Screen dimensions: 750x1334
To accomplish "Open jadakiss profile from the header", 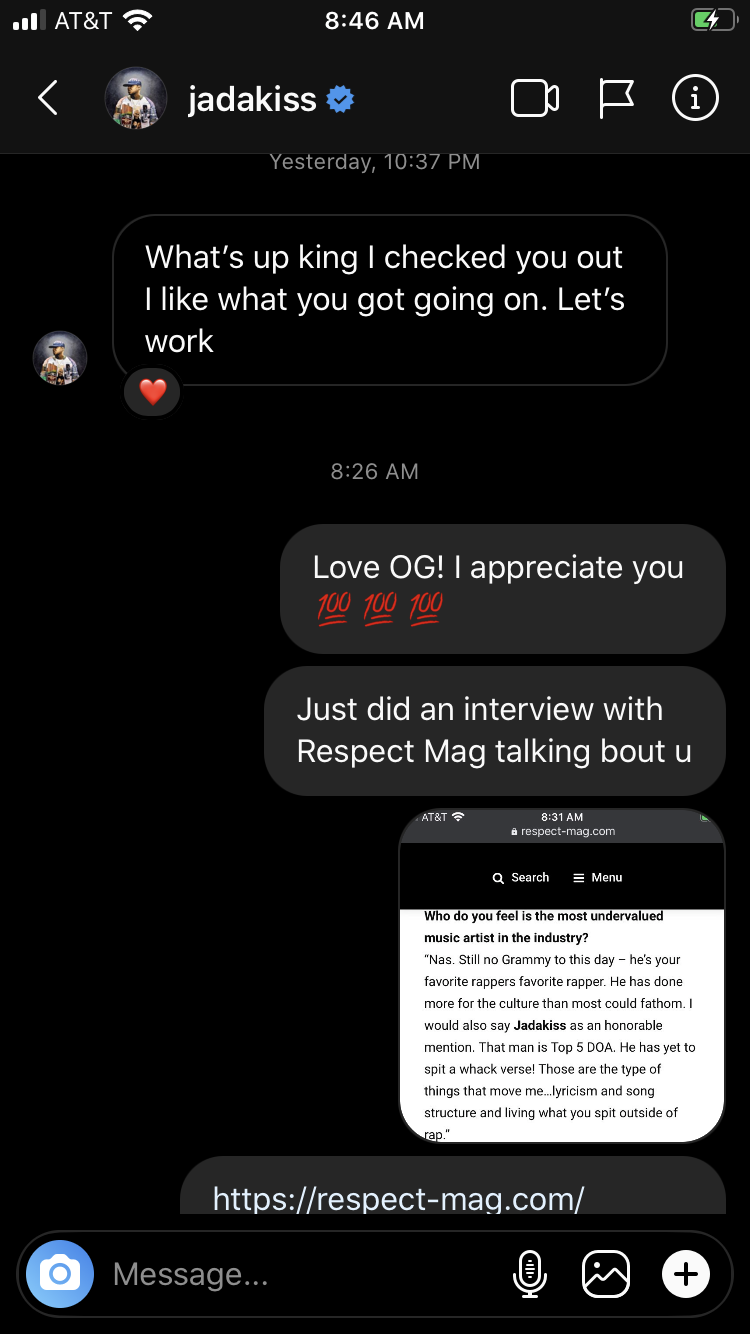I will (252, 99).
